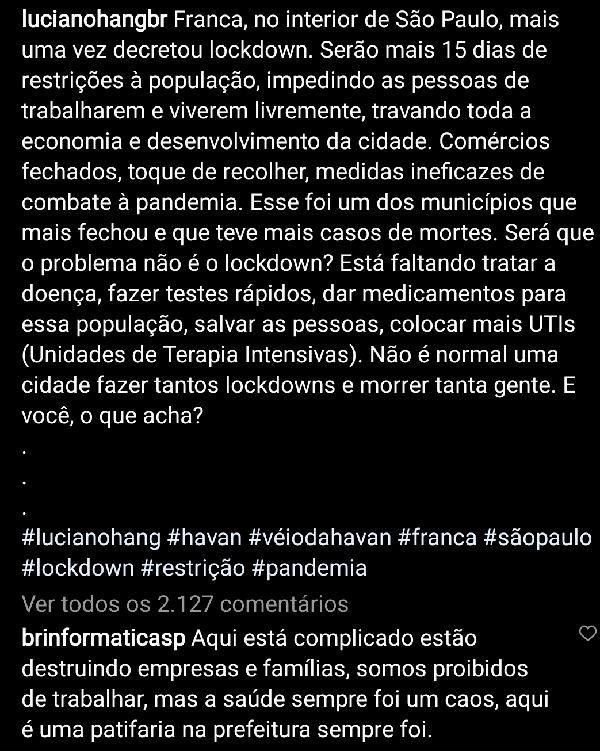This screenshot has height=751, width=600.
Task: Open the #véiodahavan hashtag
Action: 318,538
